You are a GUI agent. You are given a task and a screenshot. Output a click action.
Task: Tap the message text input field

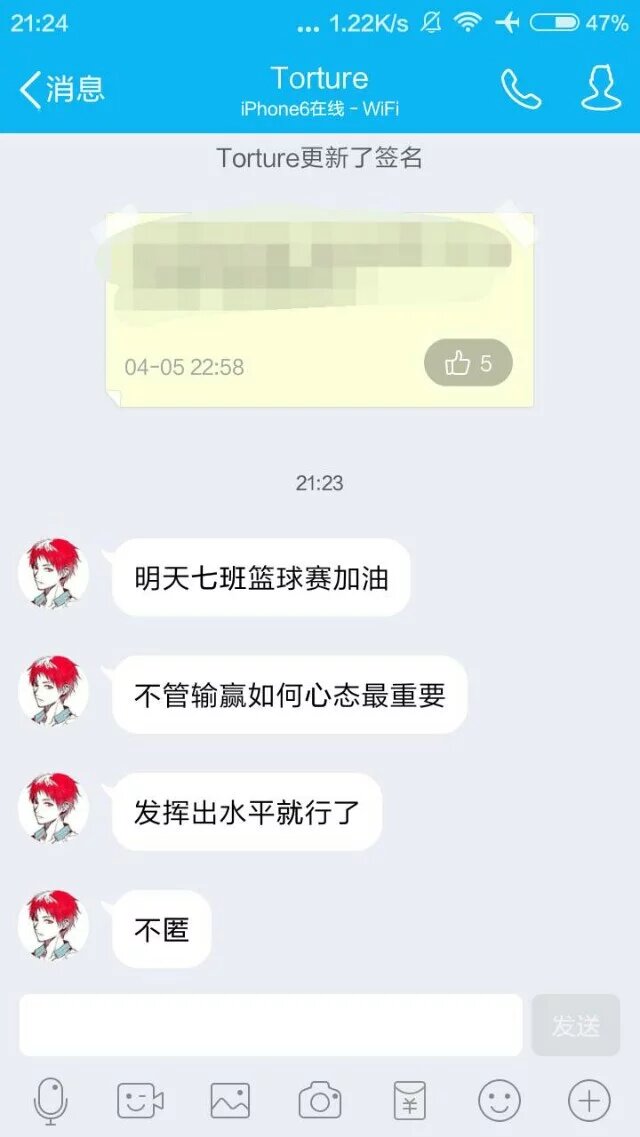point(270,1025)
